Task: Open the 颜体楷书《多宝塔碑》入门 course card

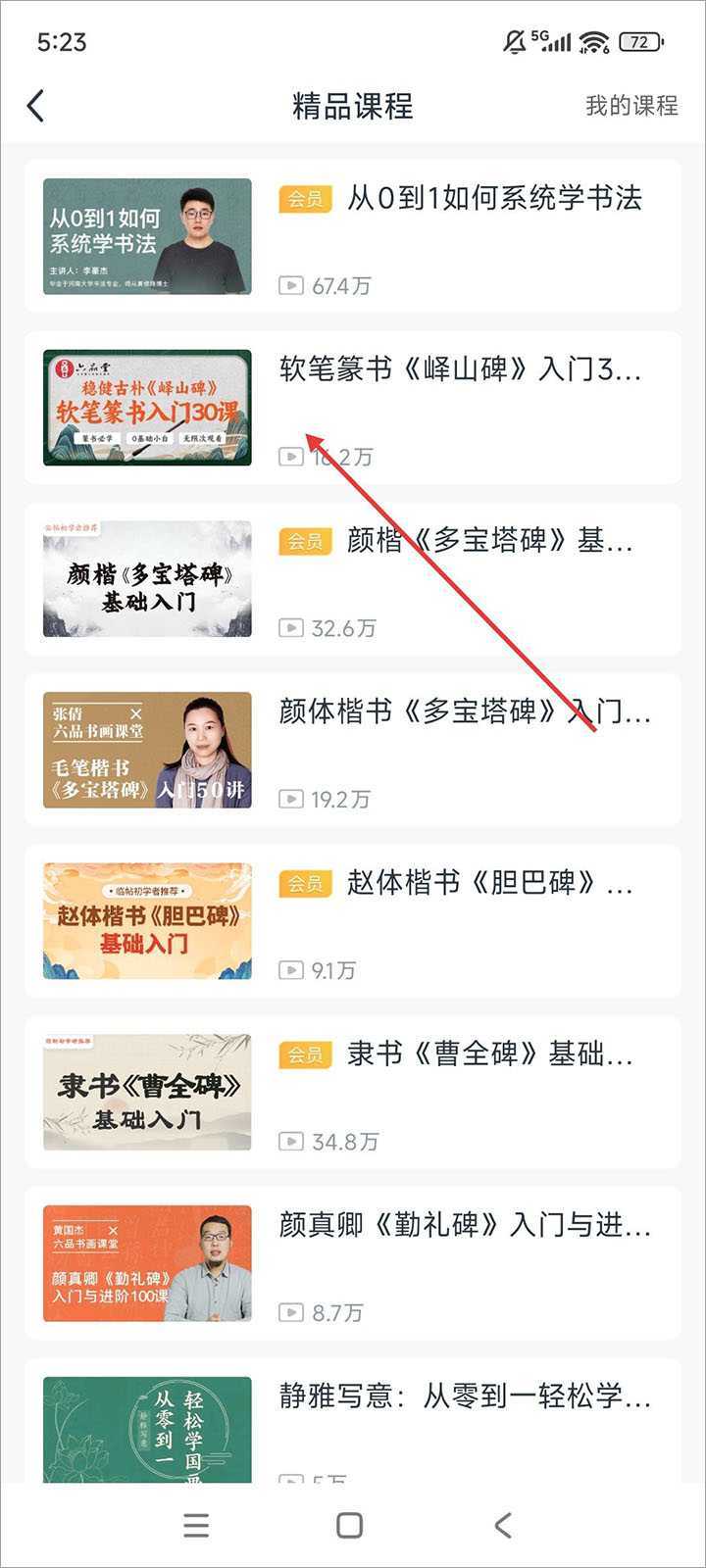Action: coord(353,750)
